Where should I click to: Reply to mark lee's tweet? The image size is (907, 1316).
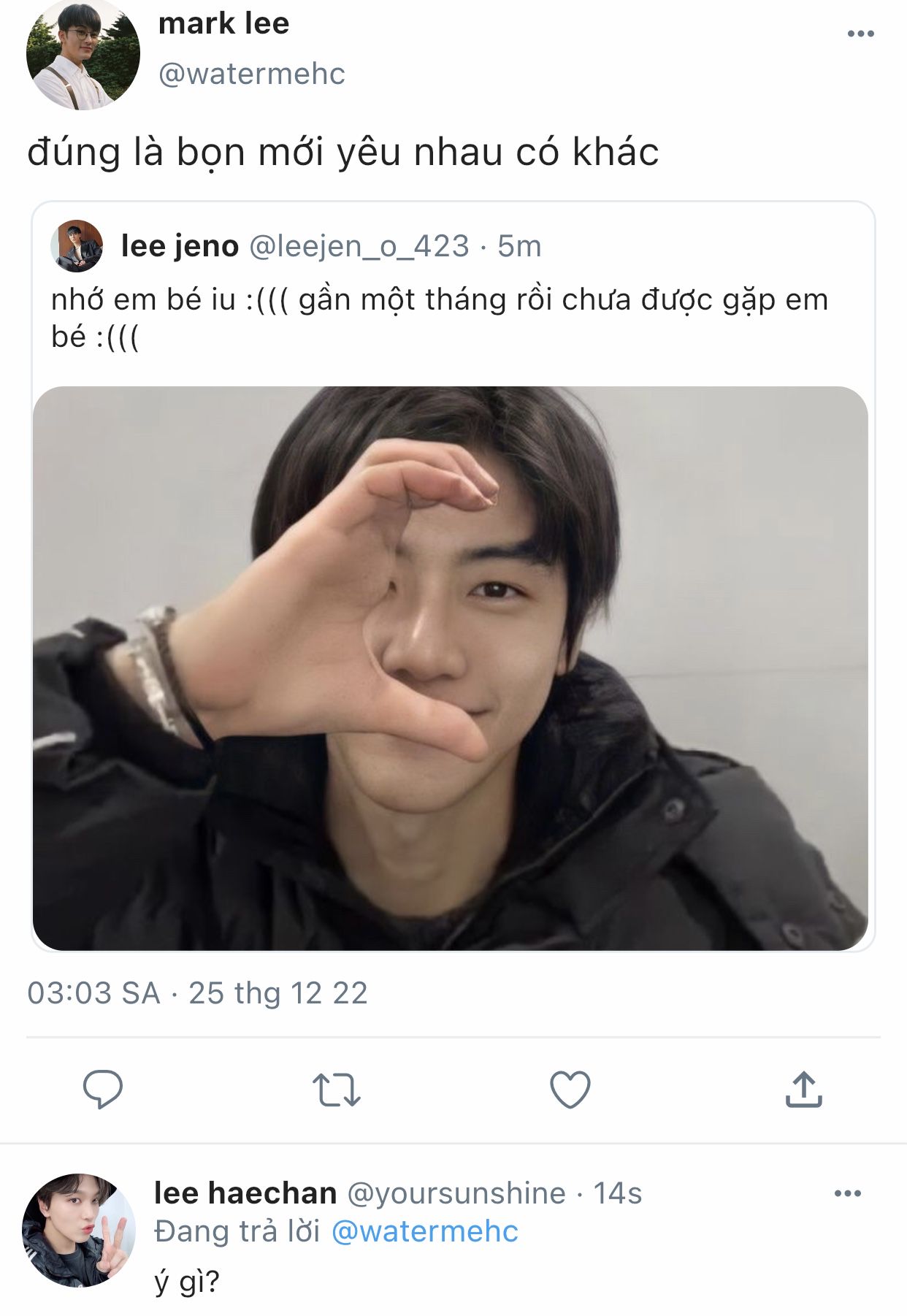[103, 1089]
